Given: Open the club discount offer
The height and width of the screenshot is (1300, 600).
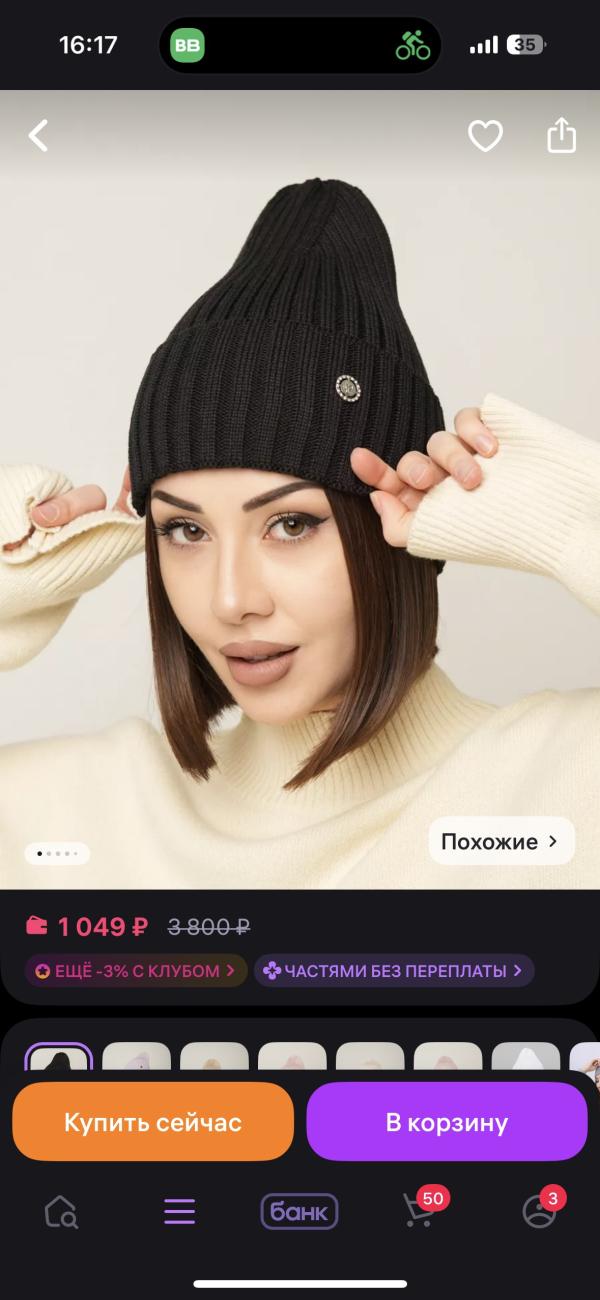Looking at the screenshot, I should pos(136,970).
